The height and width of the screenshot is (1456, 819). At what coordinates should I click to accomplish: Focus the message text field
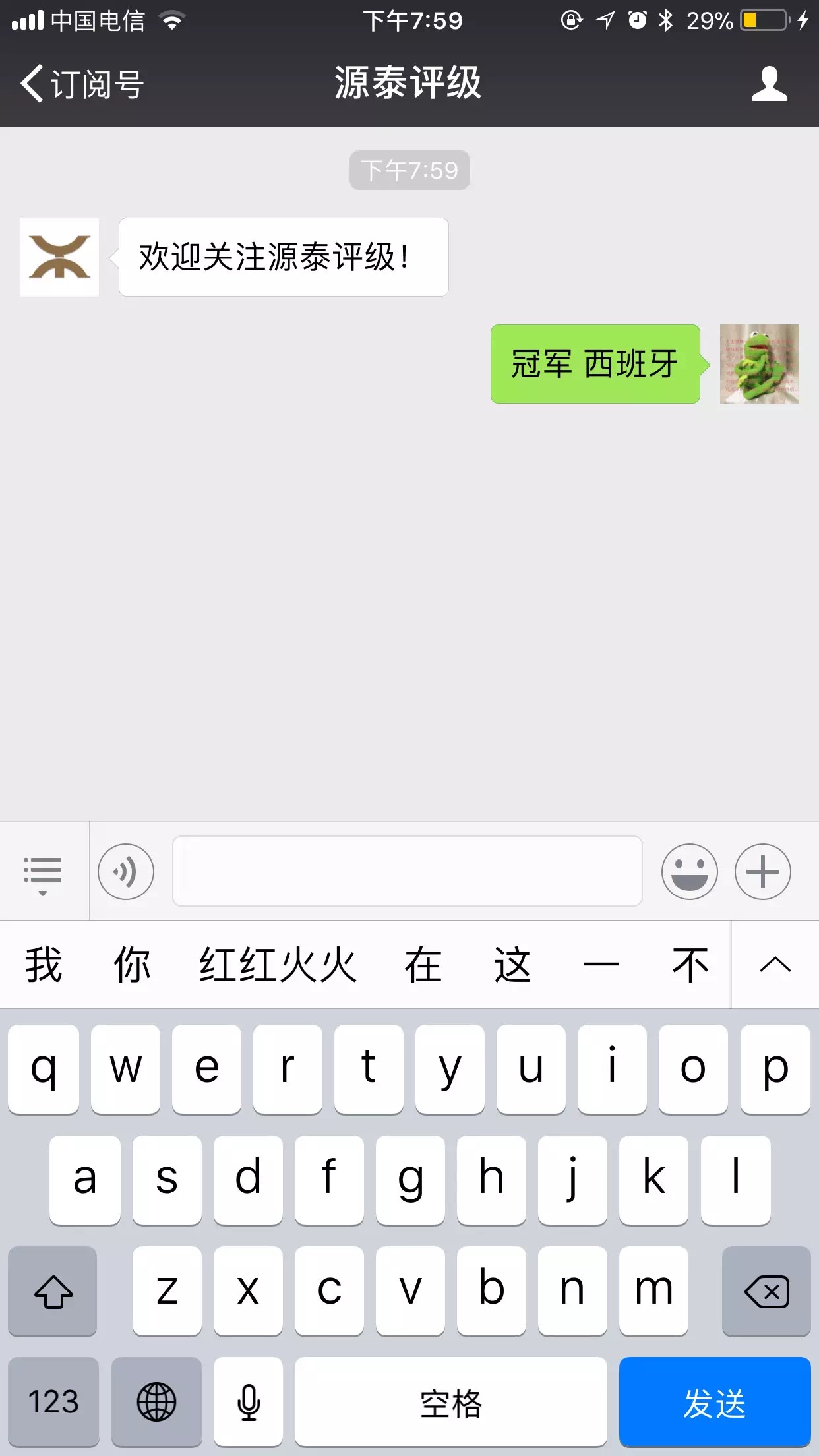pyautogui.click(x=407, y=871)
